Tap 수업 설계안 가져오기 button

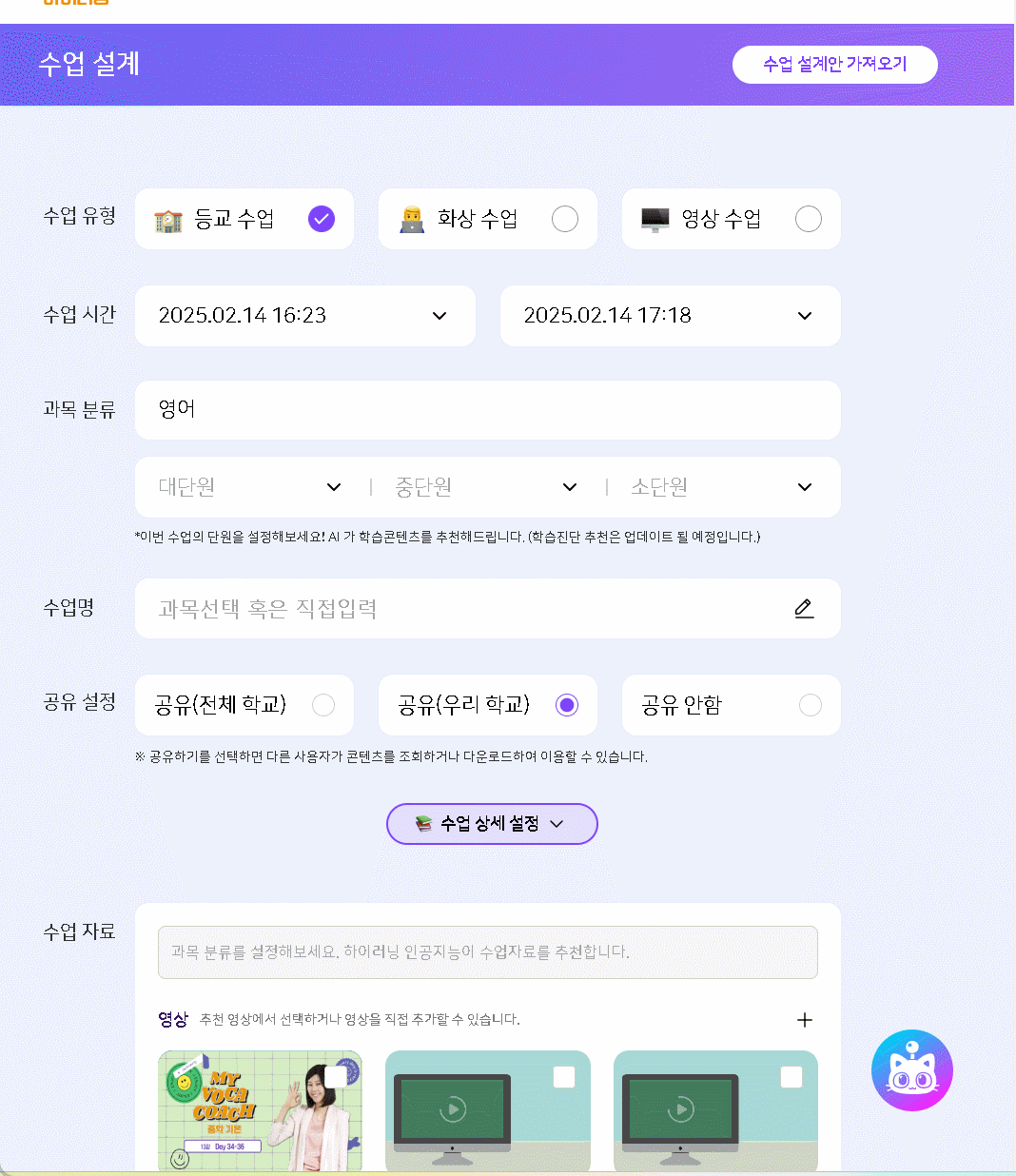point(834,65)
